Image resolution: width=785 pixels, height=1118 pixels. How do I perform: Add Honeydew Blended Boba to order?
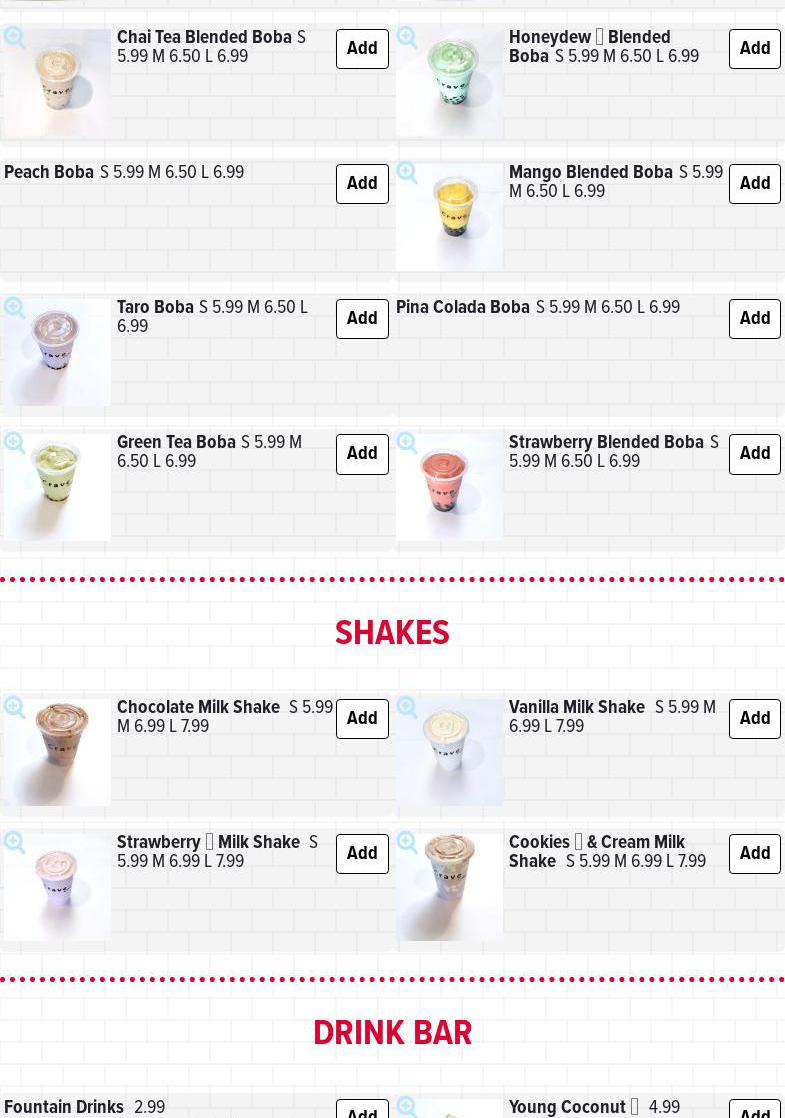[x=754, y=49]
